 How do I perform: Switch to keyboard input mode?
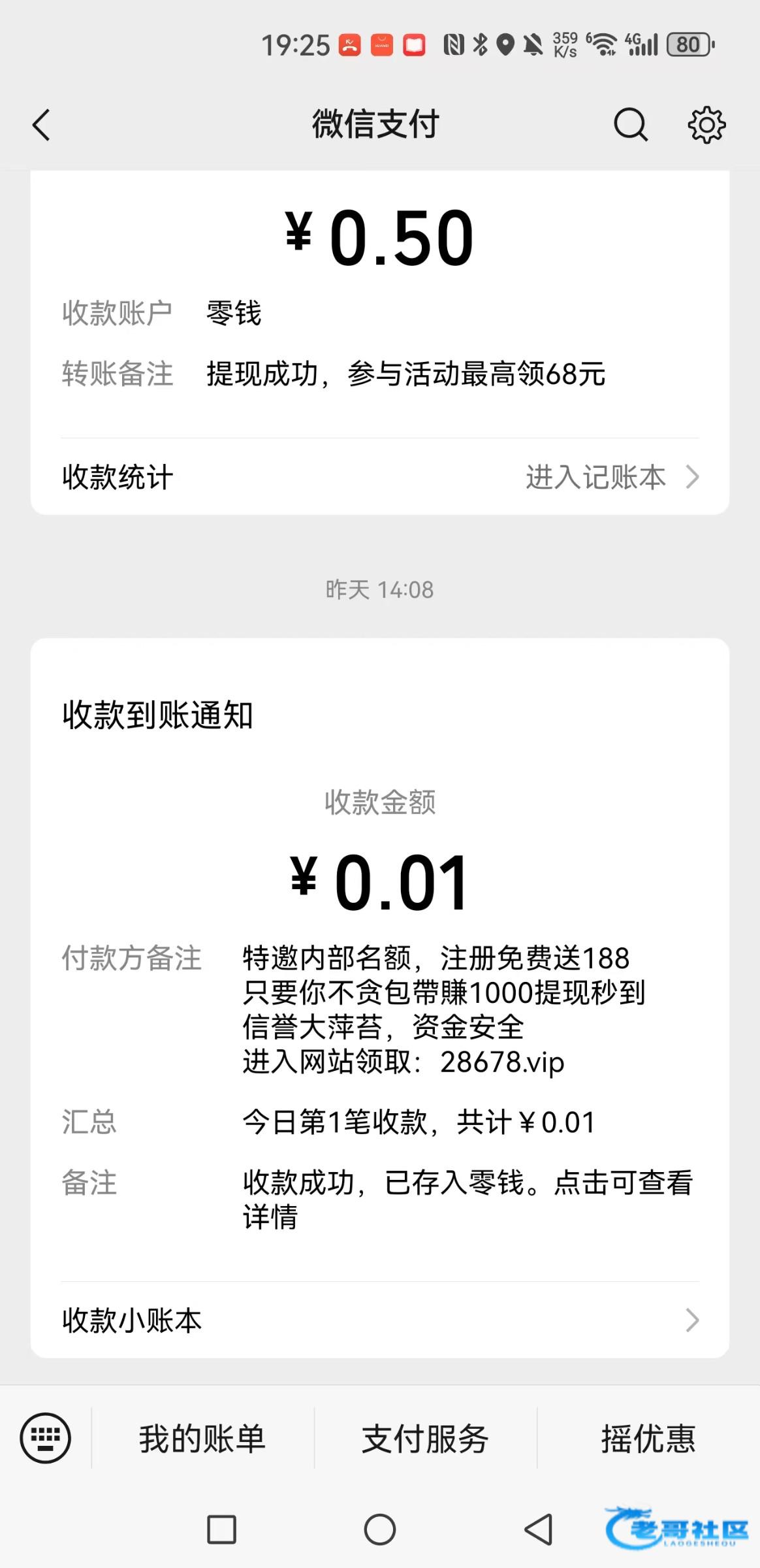click(x=45, y=1438)
